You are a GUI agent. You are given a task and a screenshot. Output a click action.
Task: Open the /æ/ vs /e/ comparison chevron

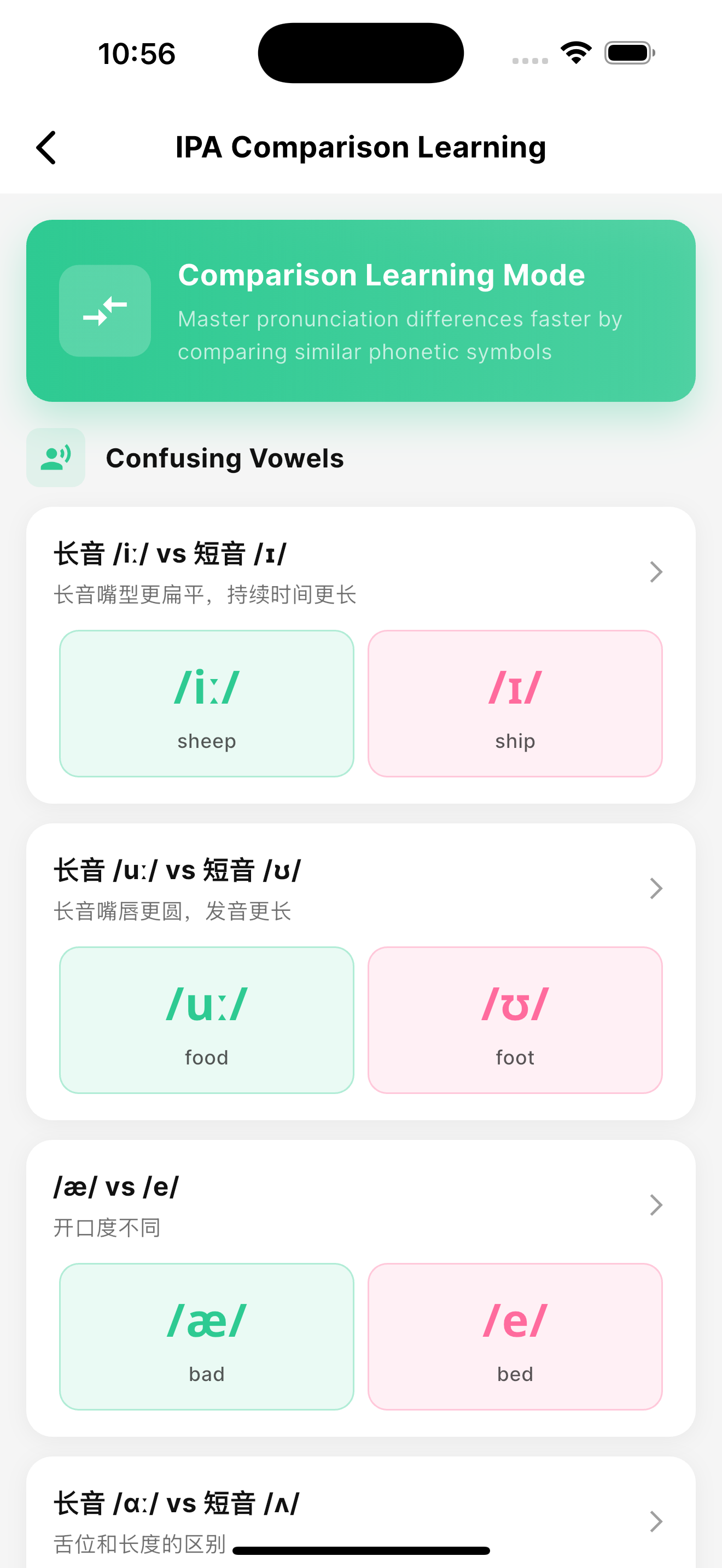point(655,1205)
